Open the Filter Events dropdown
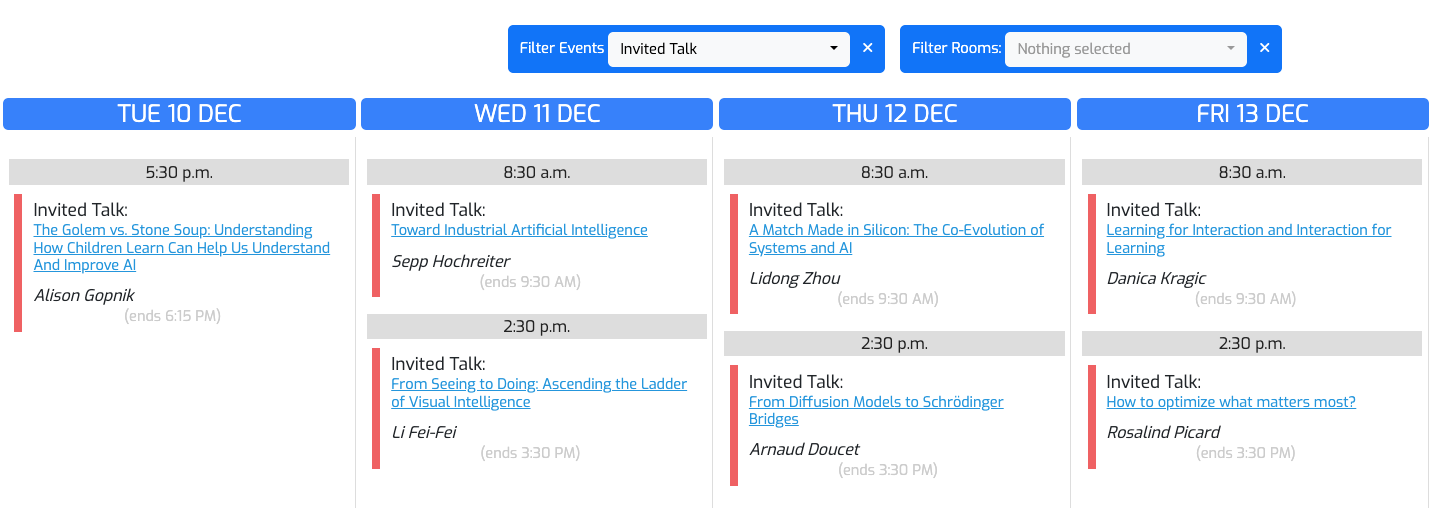1430x508 pixels. (728, 49)
